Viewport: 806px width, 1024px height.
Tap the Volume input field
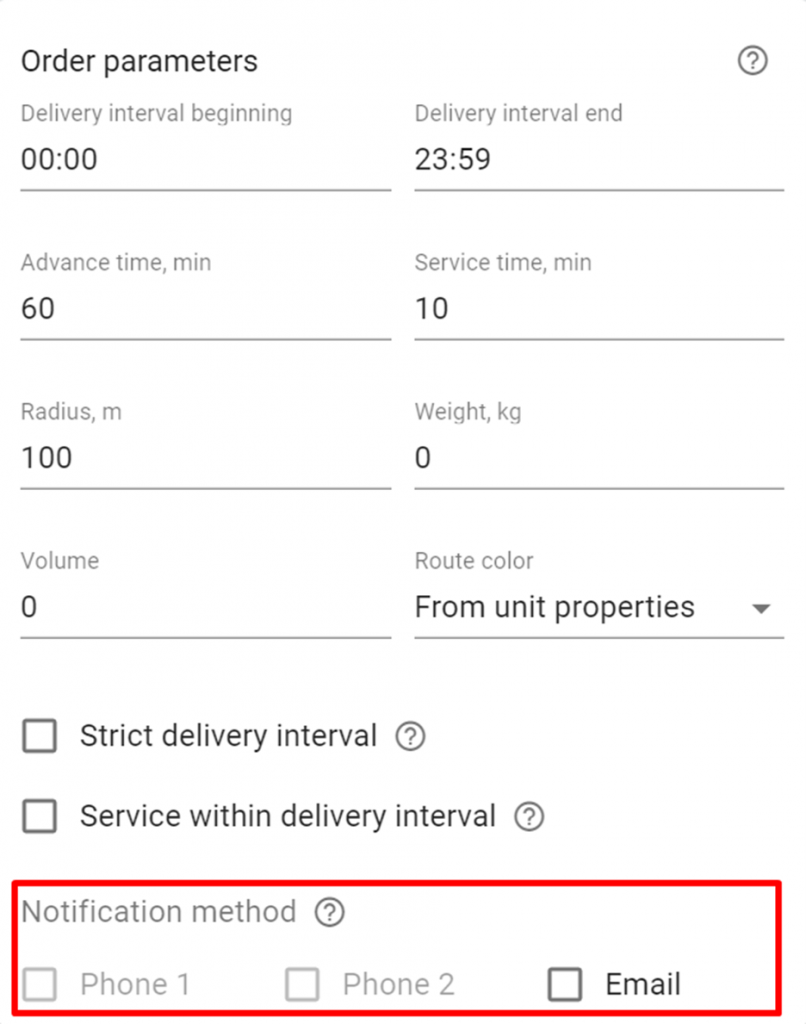(x=205, y=607)
